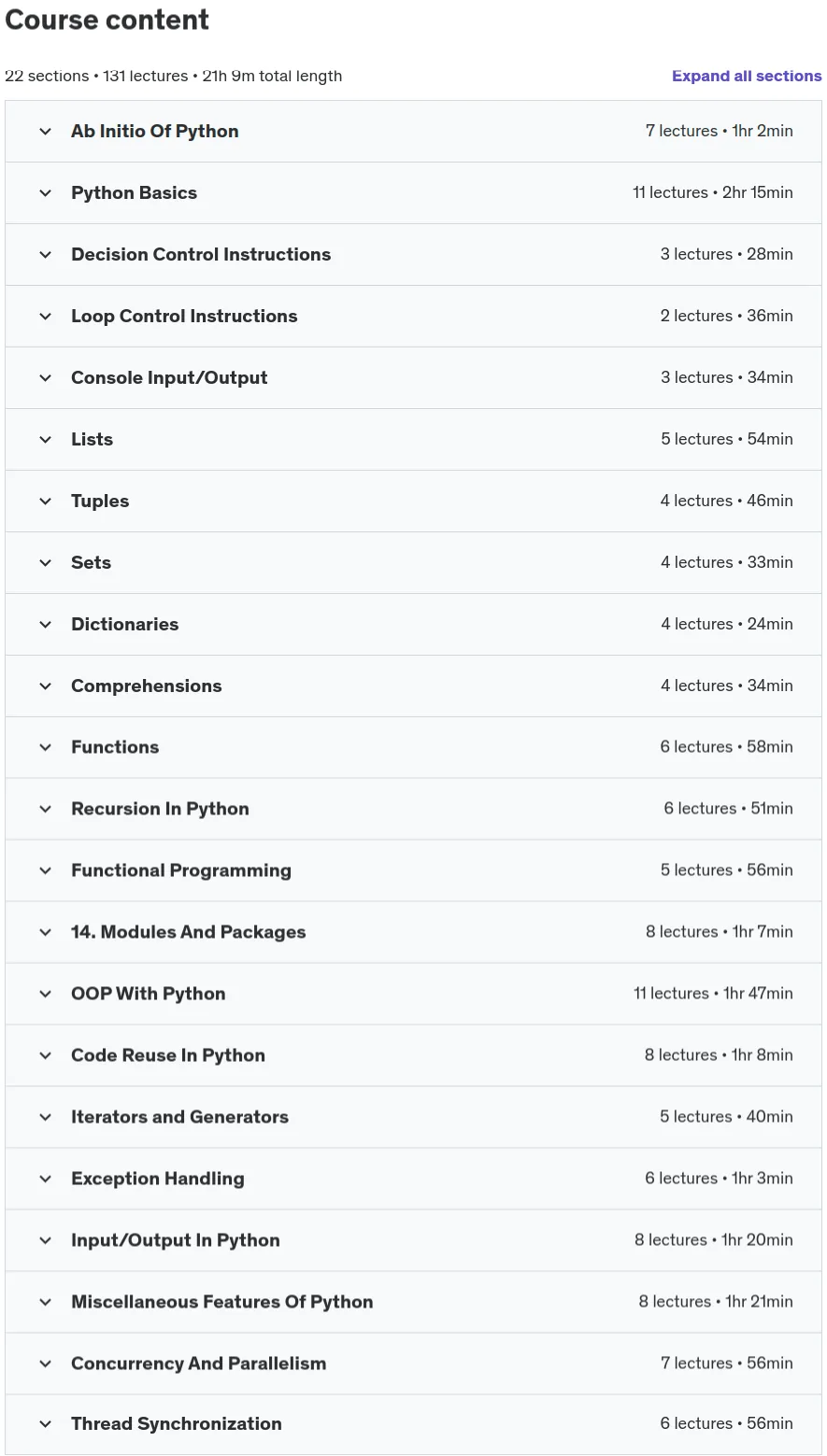Open the Lists section
Viewport: 827px width, 1456px height.
[413, 440]
